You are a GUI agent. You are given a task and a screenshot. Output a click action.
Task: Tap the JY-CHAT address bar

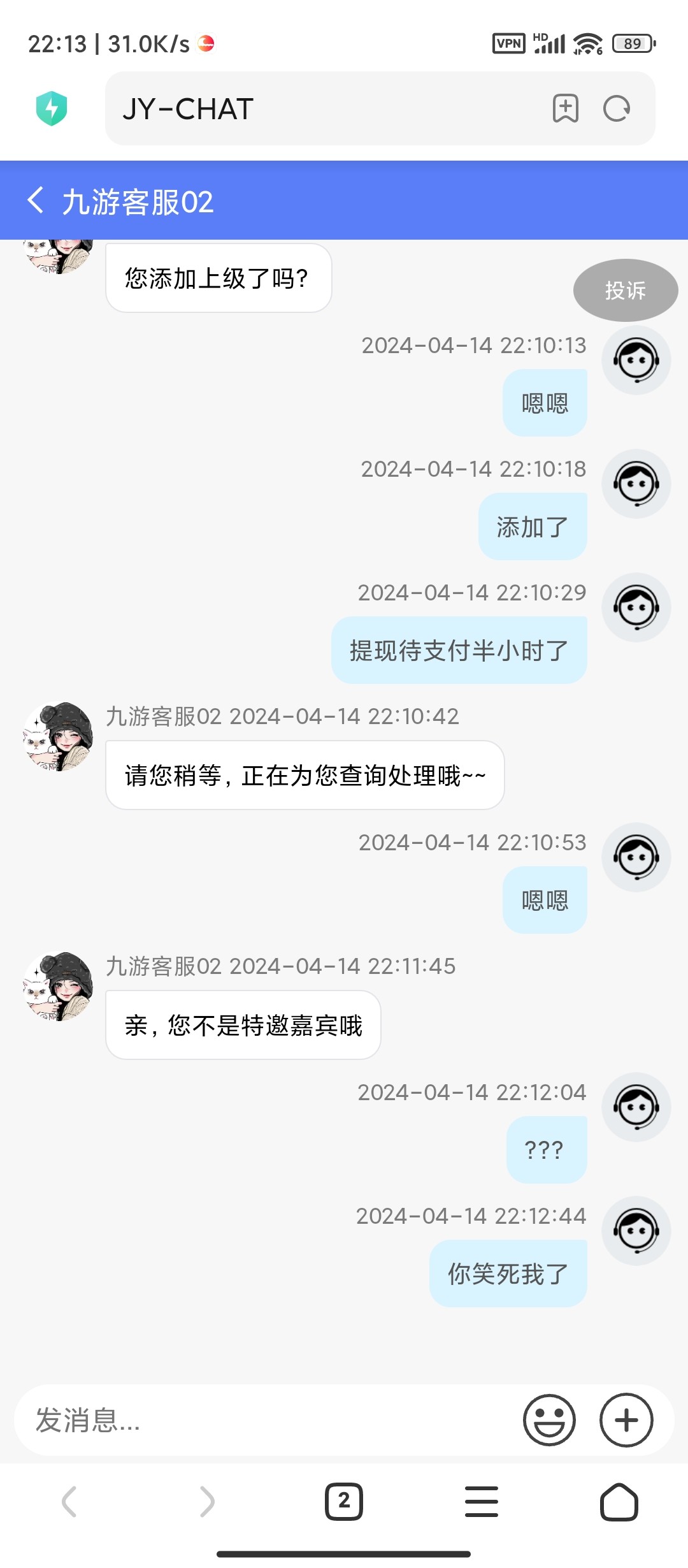point(319,109)
